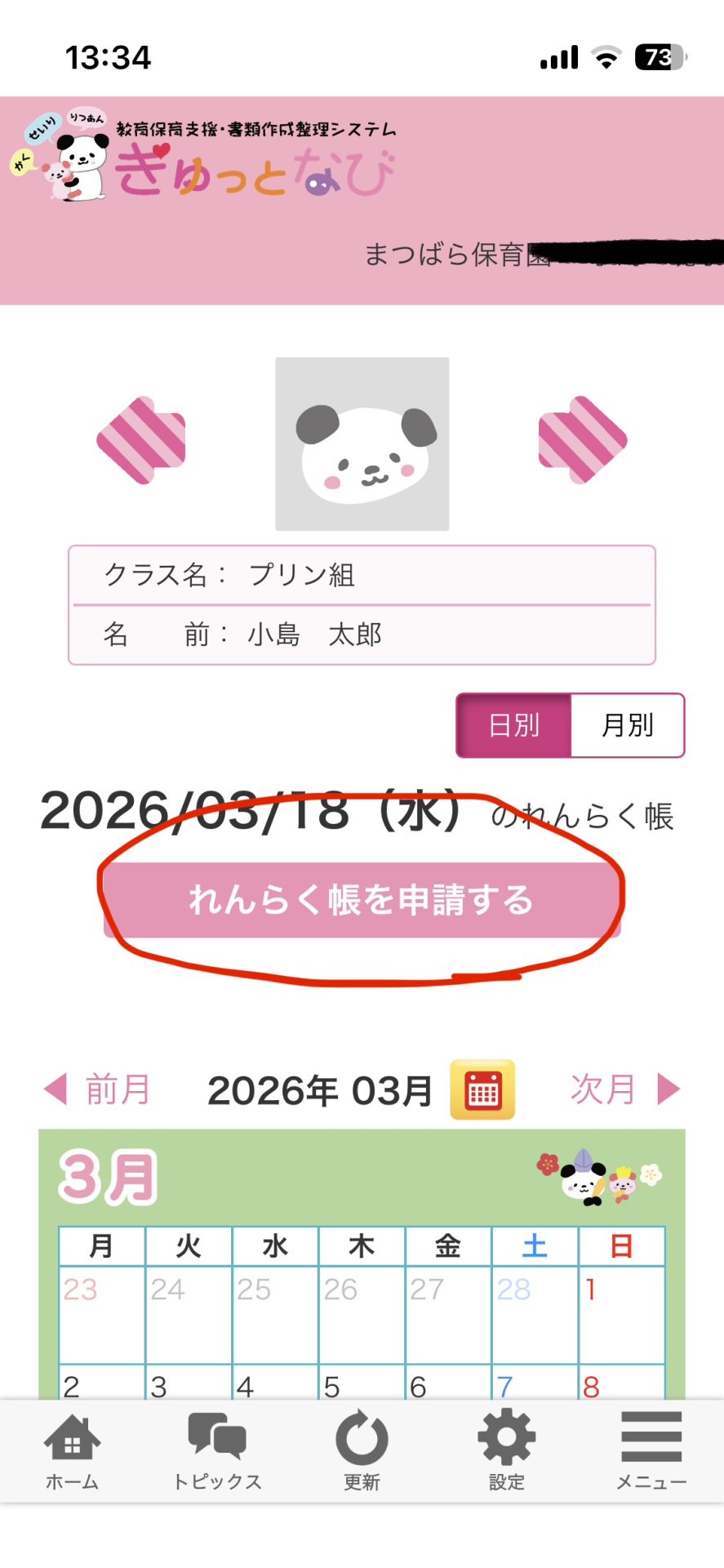Tap the 更新 refresh item

pyautogui.click(x=362, y=1450)
